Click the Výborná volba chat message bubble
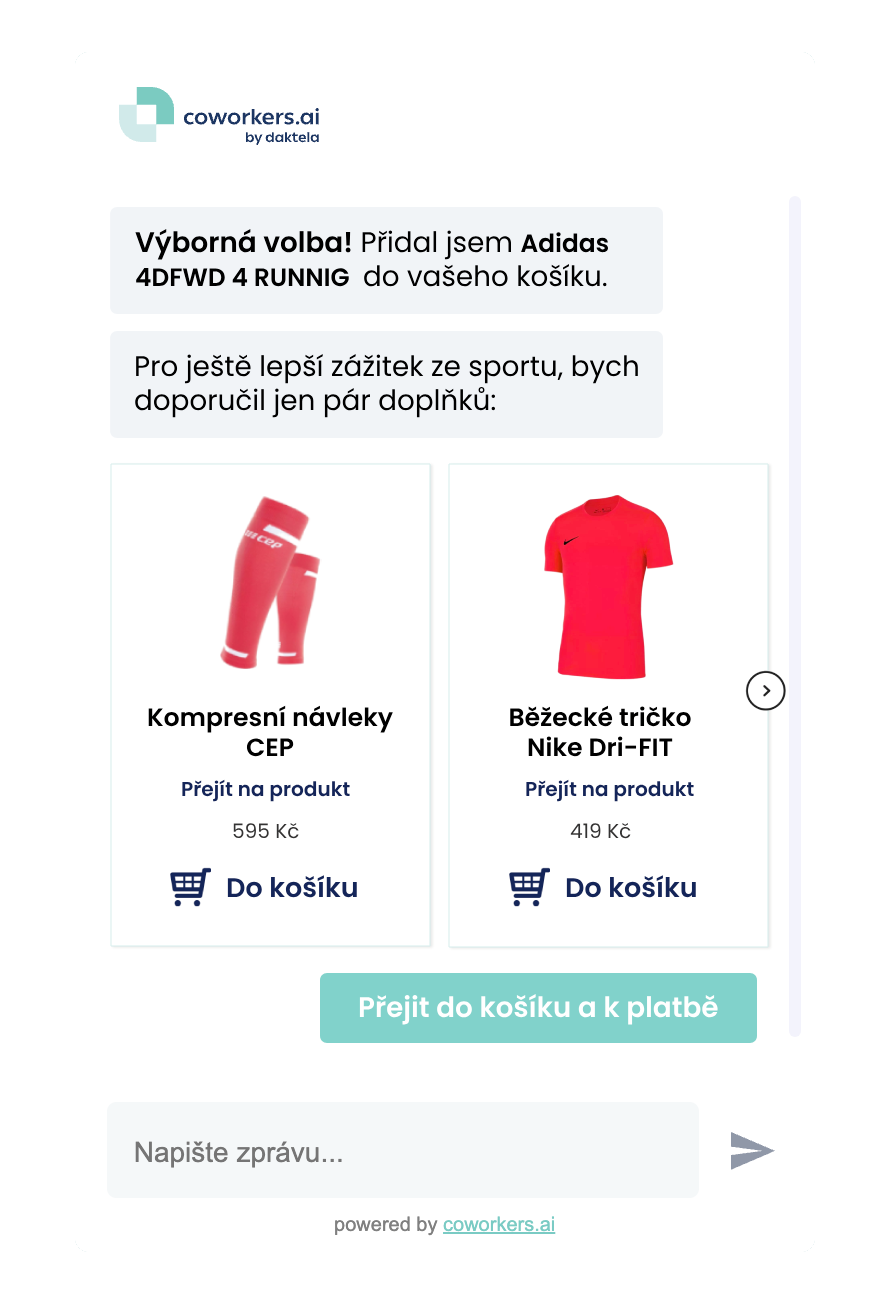This screenshot has height=1300, width=896. pos(386,260)
